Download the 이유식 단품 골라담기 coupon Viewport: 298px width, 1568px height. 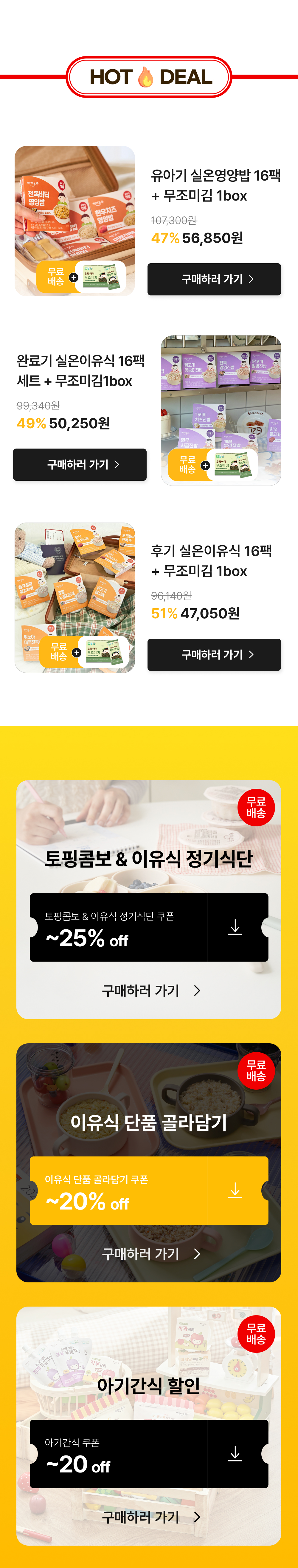pyautogui.click(x=235, y=1190)
